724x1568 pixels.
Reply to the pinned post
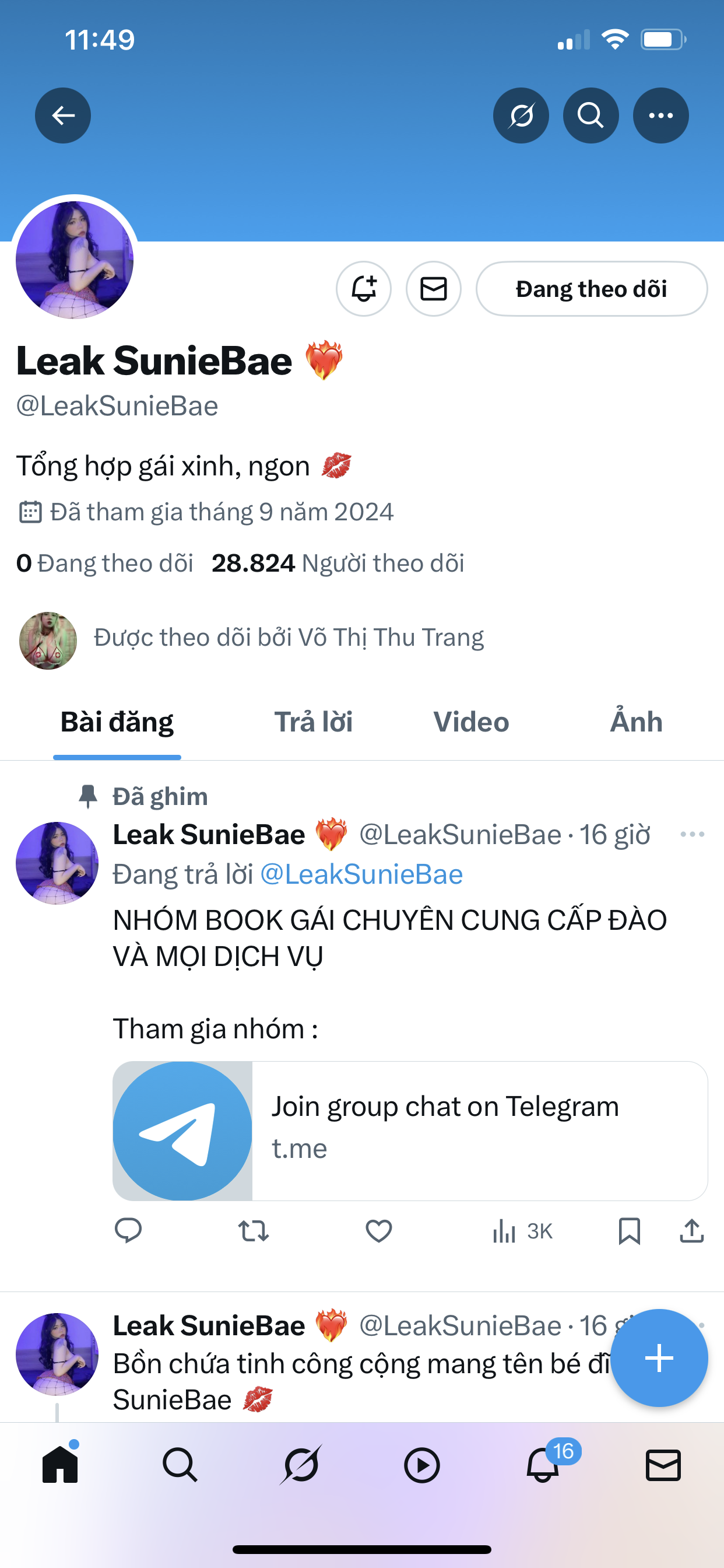point(128,1231)
